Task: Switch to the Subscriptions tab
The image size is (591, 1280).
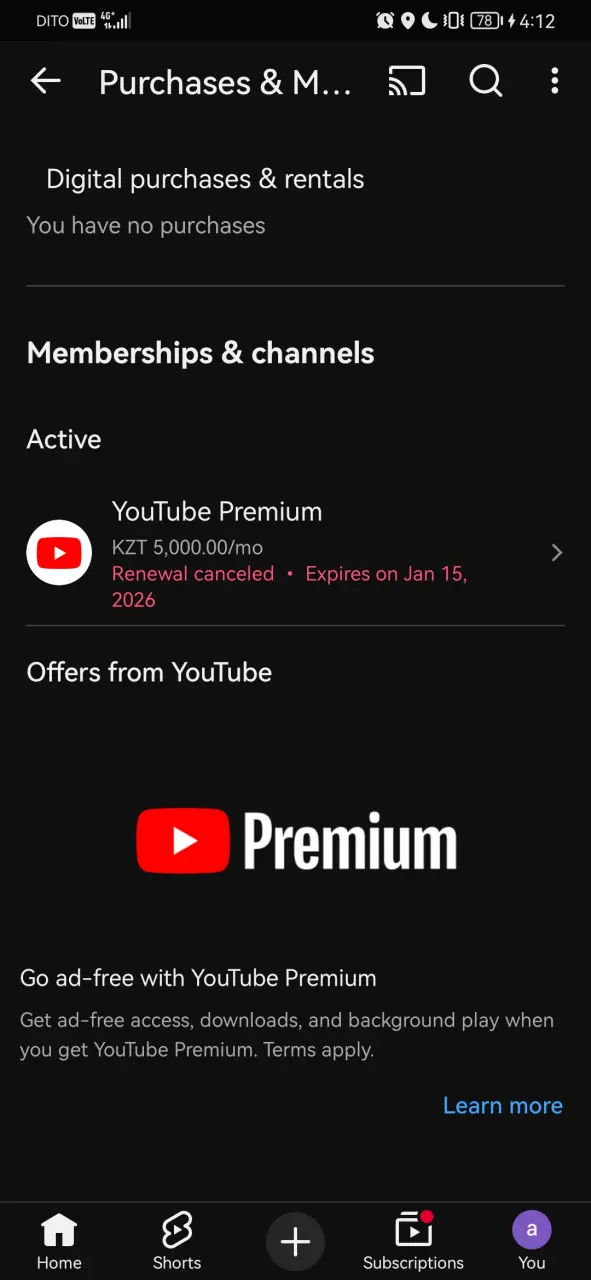Action: (413, 1241)
